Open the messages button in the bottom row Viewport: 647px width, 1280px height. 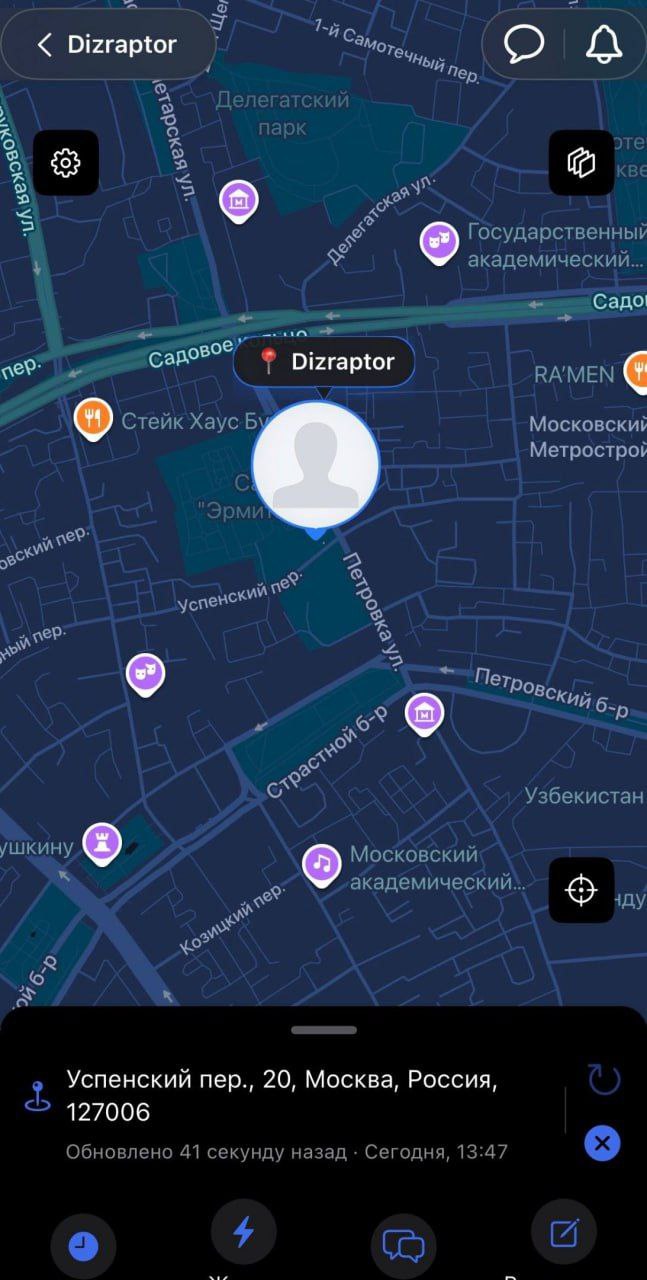tap(404, 1245)
